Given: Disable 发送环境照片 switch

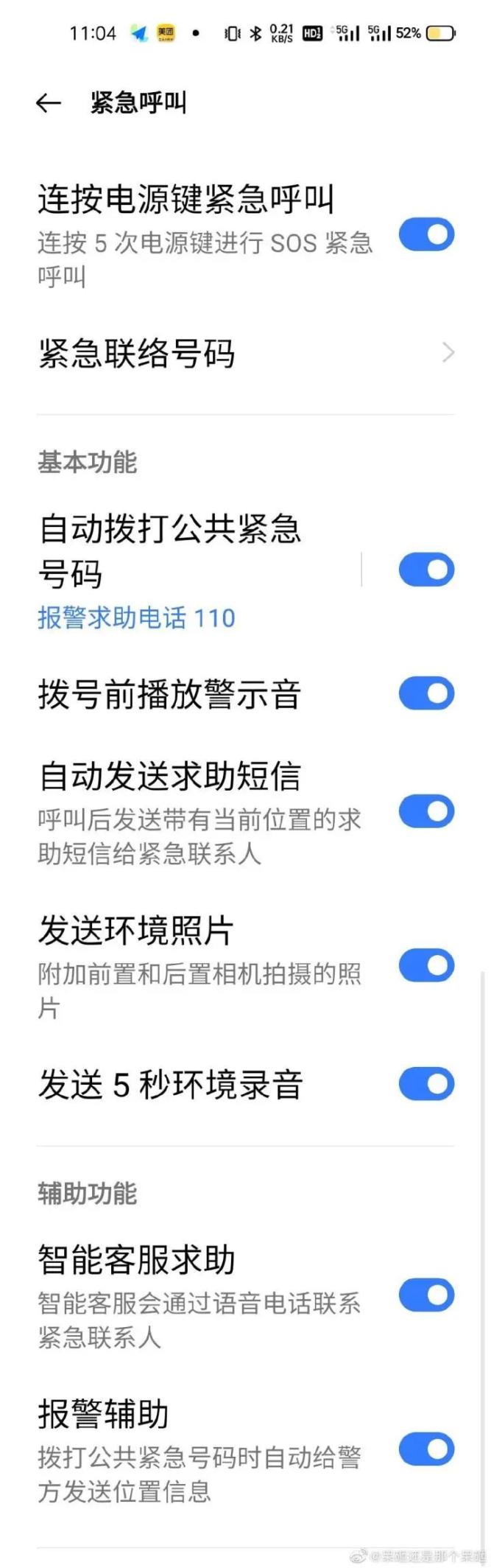Looking at the screenshot, I should (426, 965).
